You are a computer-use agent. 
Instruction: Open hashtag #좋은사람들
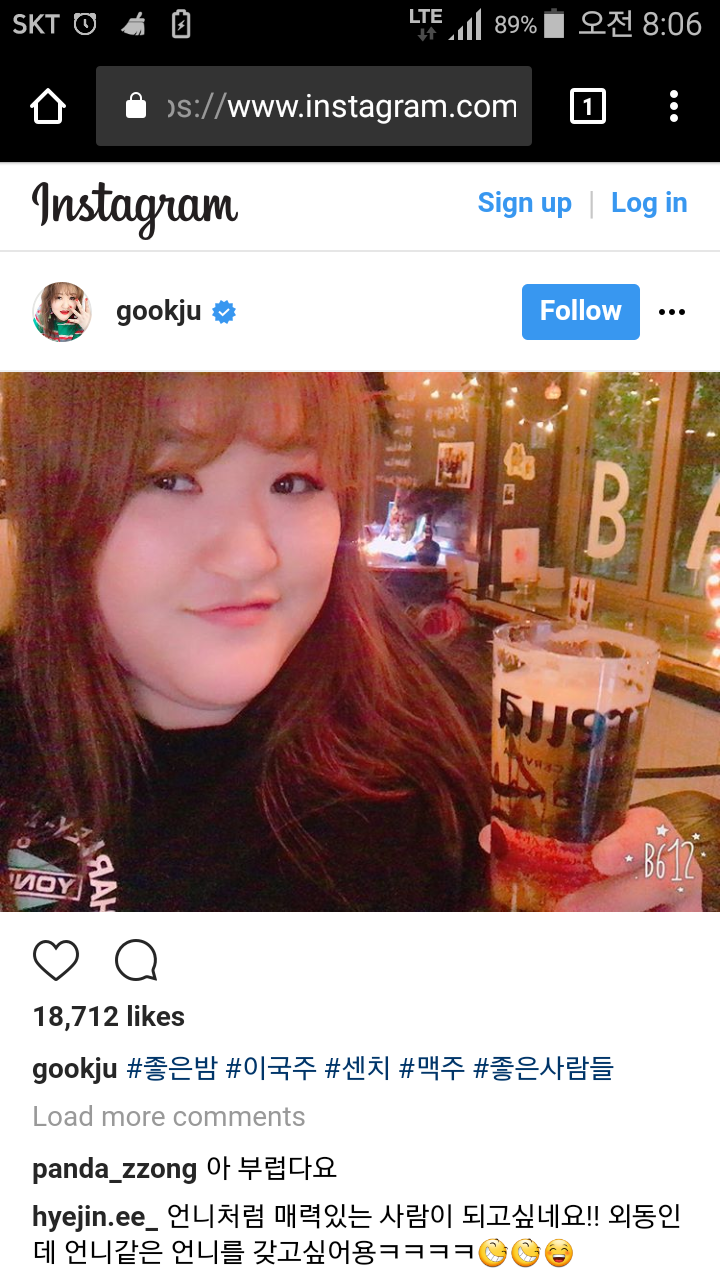pyautogui.click(x=543, y=1069)
